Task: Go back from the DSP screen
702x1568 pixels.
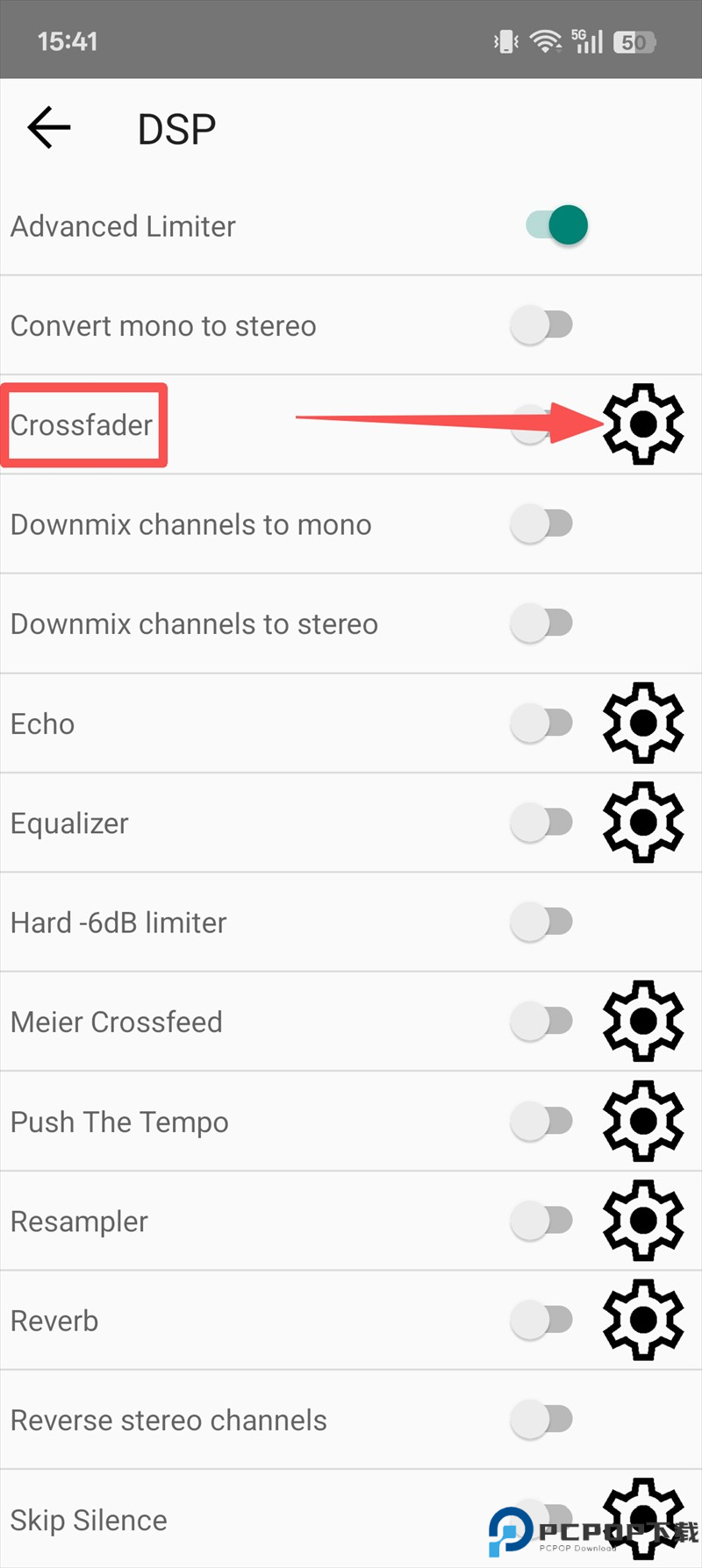Action: coord(49,129)
